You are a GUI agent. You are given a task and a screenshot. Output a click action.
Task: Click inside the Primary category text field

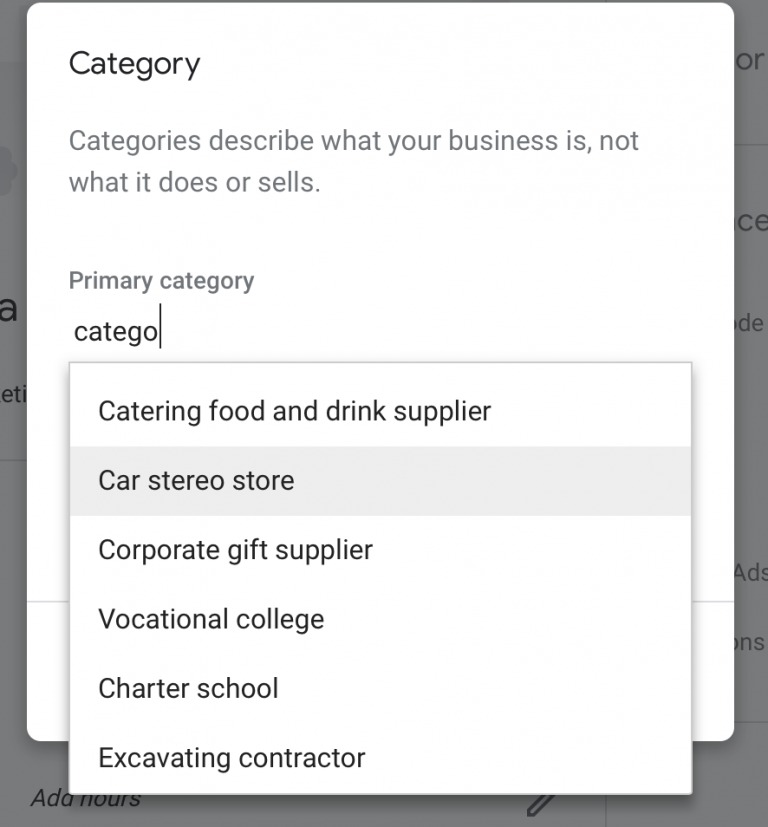pyautogui.click(x=300, y=330)
